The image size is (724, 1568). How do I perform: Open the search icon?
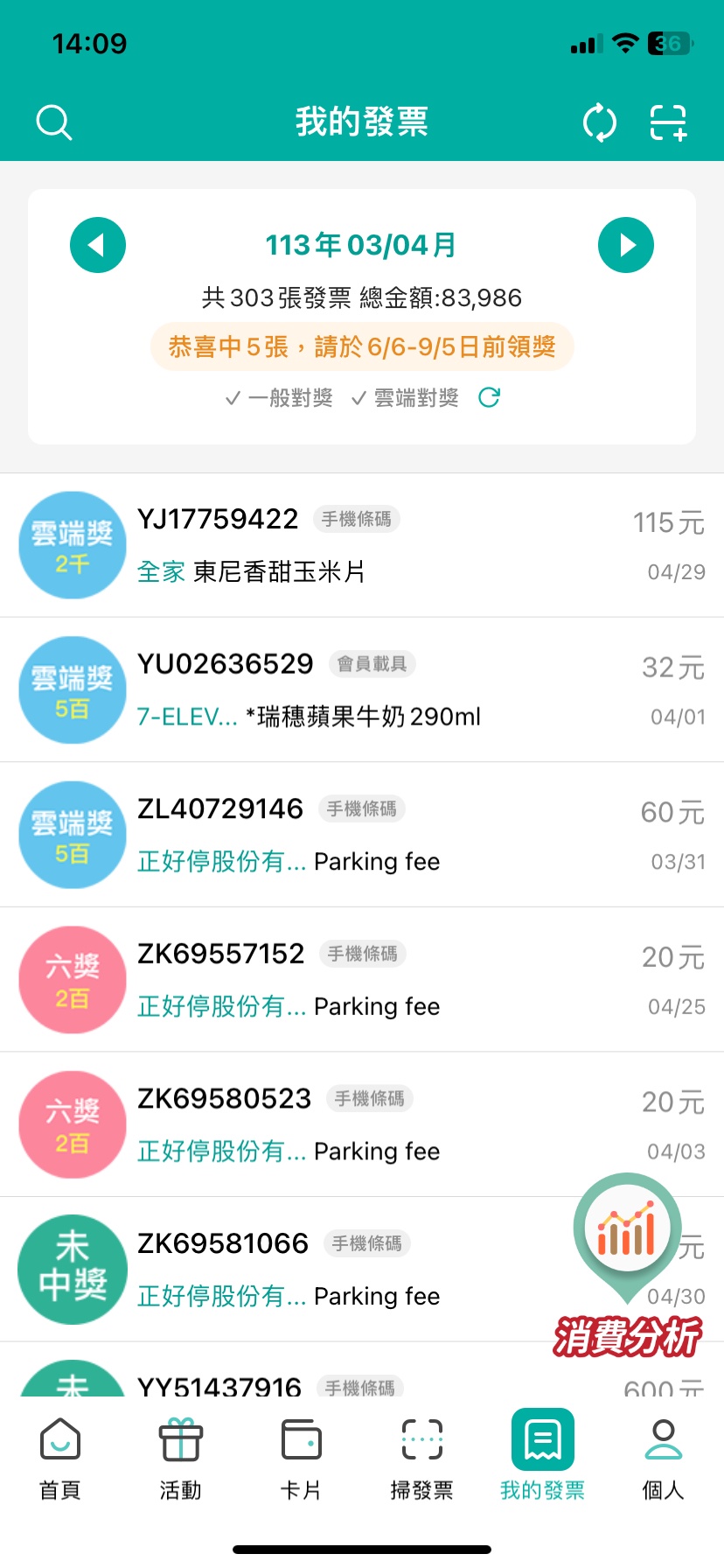click(x=54, y=122)
